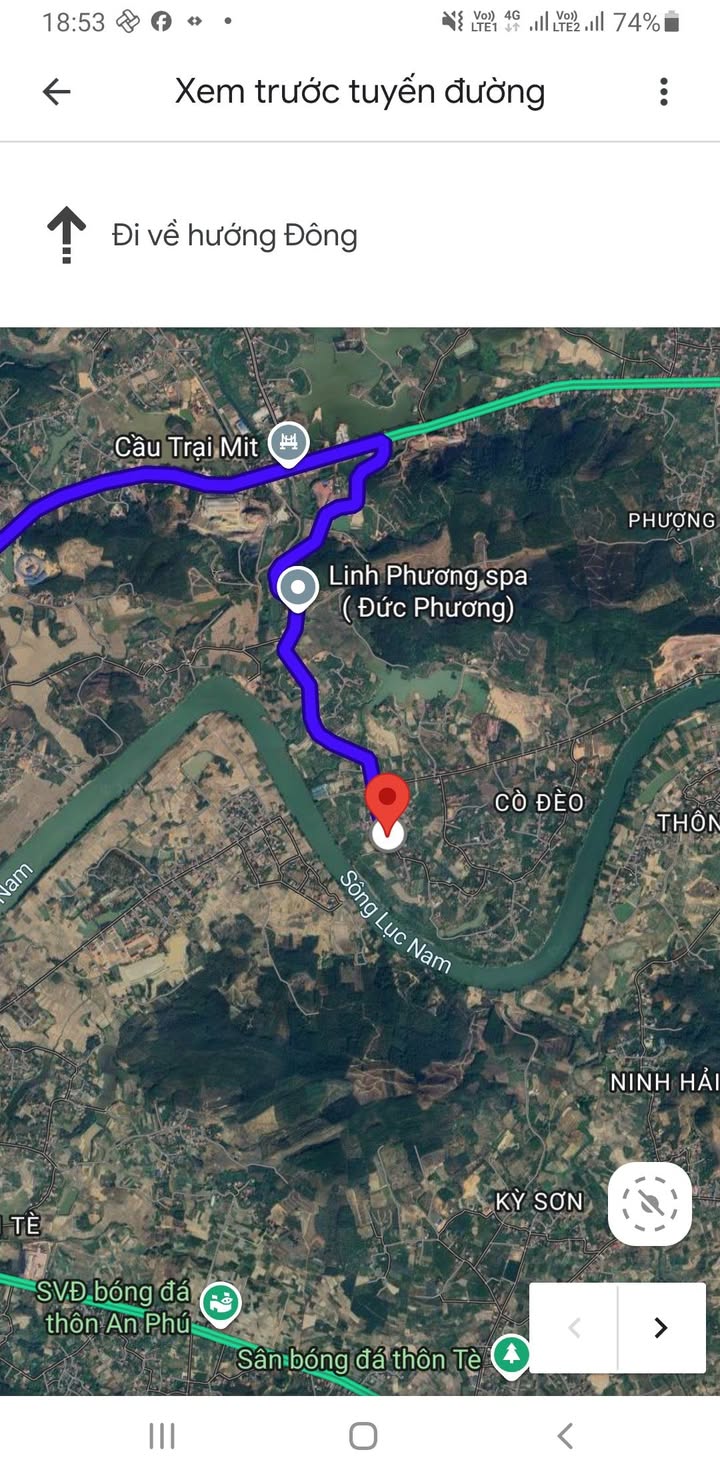720x1480 pixels.
Task: Tap the system home button
Action: [363, 1436]
